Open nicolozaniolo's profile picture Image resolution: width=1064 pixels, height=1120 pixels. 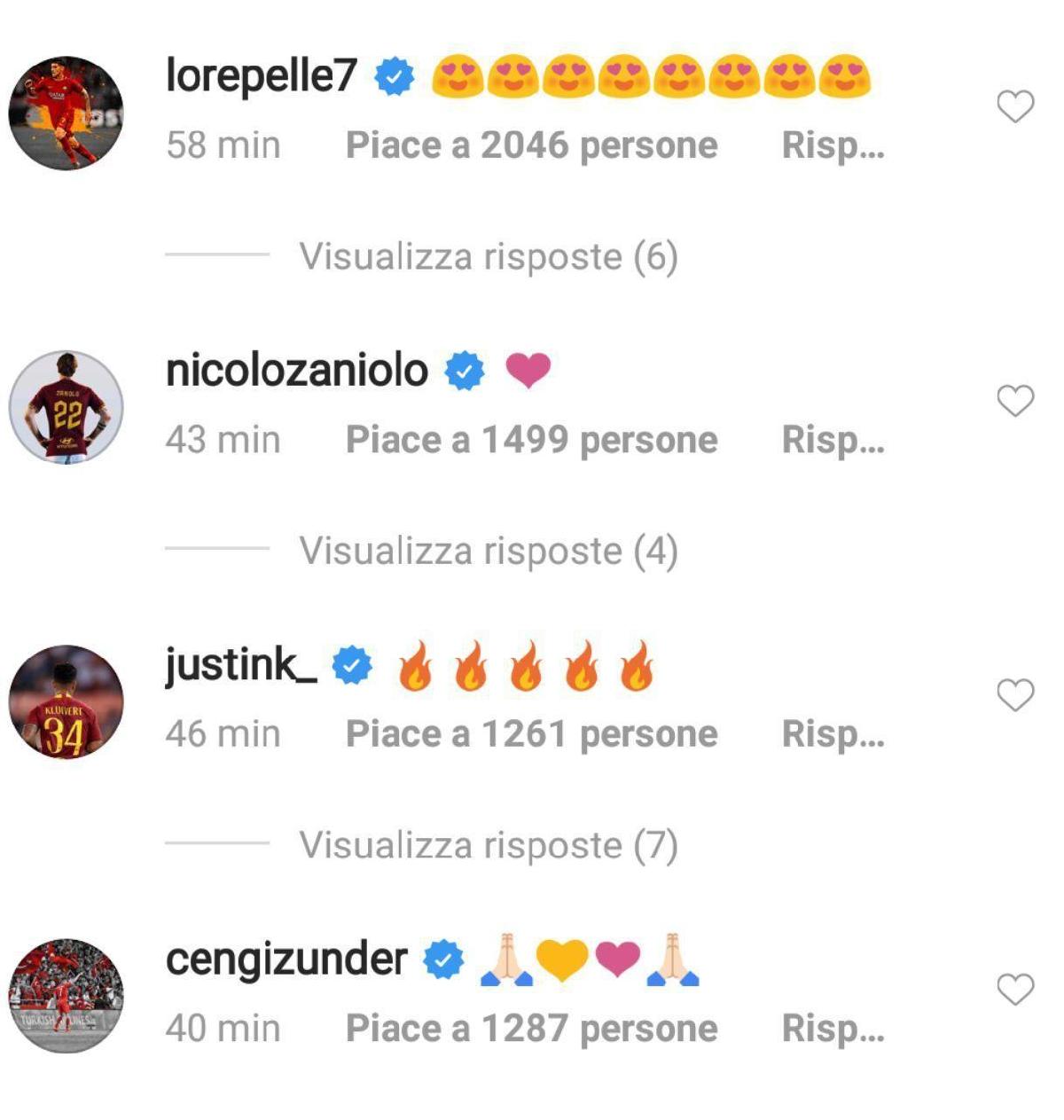point(66,407)
